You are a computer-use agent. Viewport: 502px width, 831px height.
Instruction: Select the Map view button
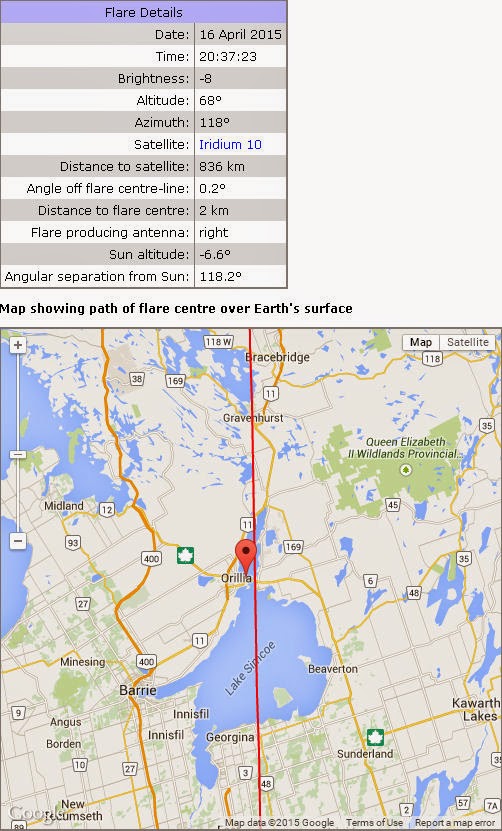click(421, 342)
